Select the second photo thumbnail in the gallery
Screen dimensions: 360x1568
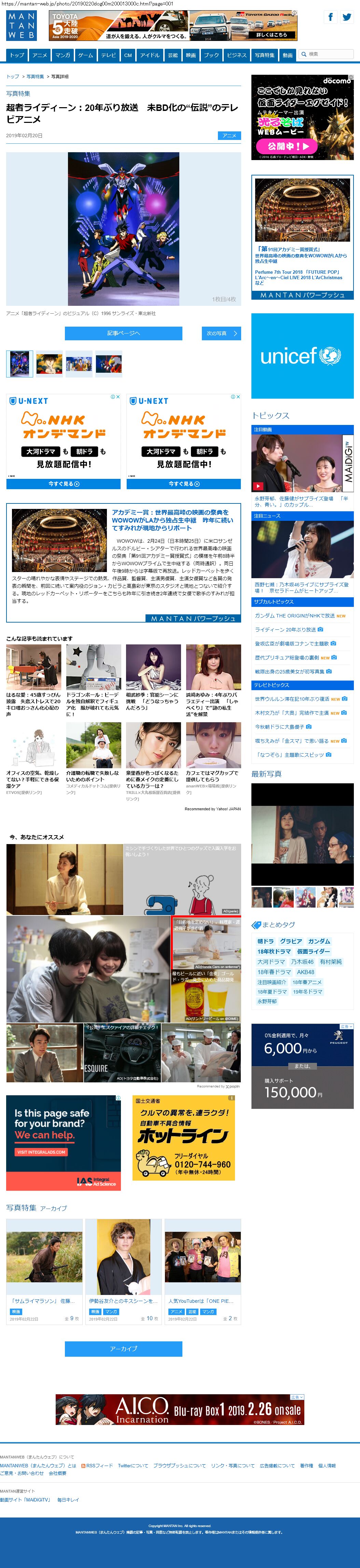click(x=49, y=364)
